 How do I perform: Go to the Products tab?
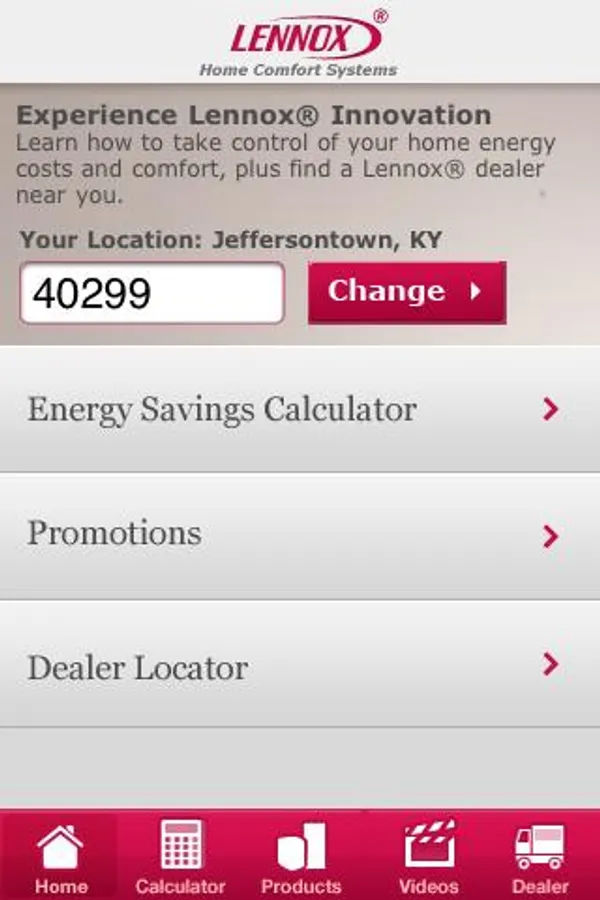click(301, 858)
